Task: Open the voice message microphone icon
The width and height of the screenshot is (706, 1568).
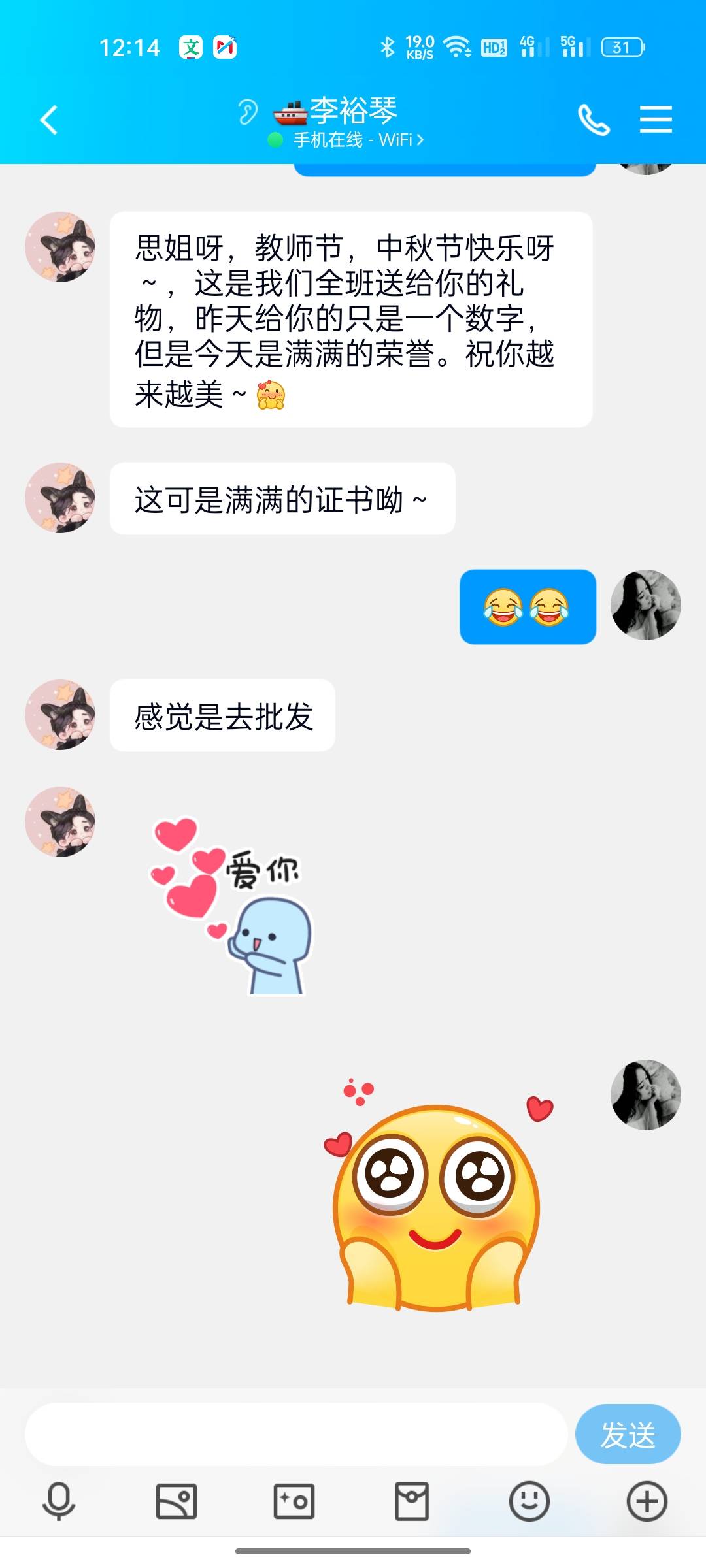Action: pyautogui.click(x=58, y=1501)
